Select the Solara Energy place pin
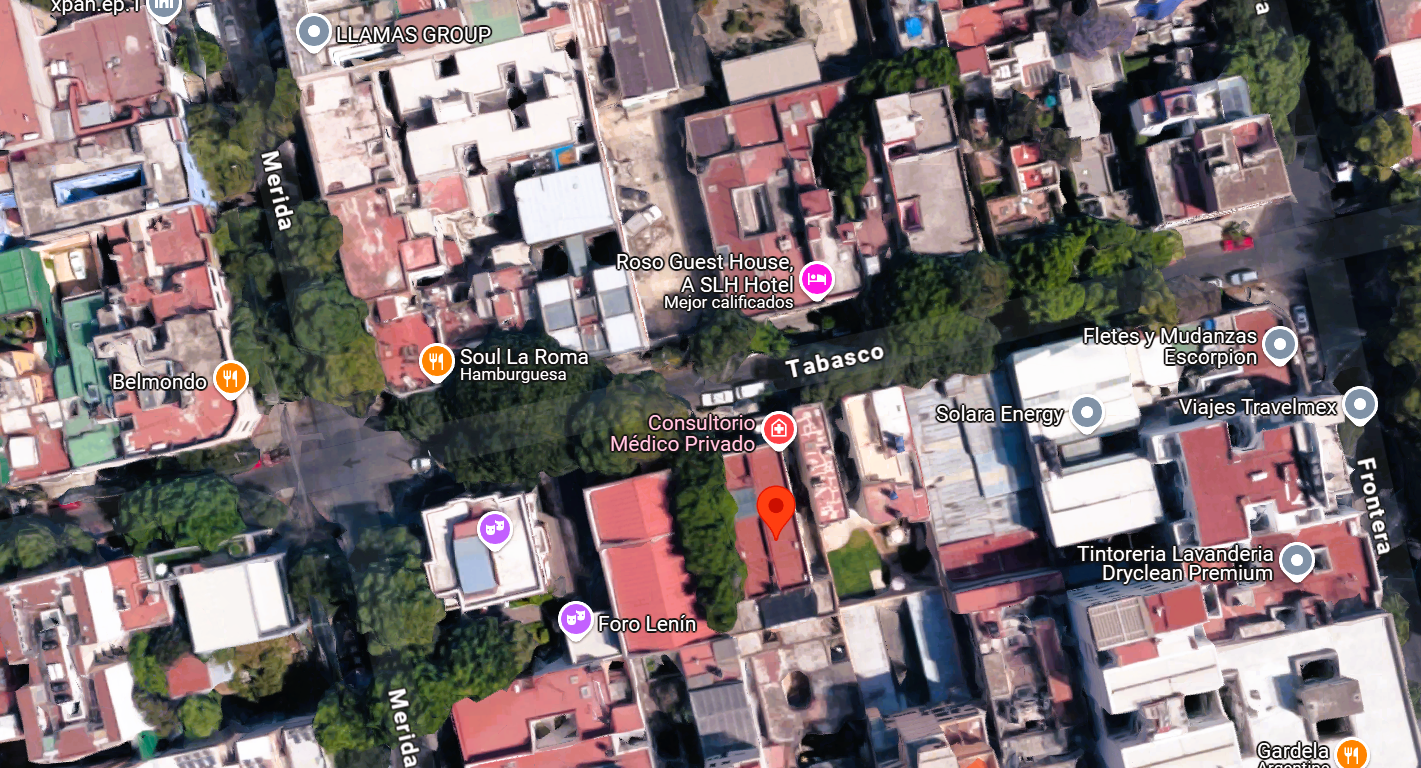1421x768 pixels. (1086, 412)
